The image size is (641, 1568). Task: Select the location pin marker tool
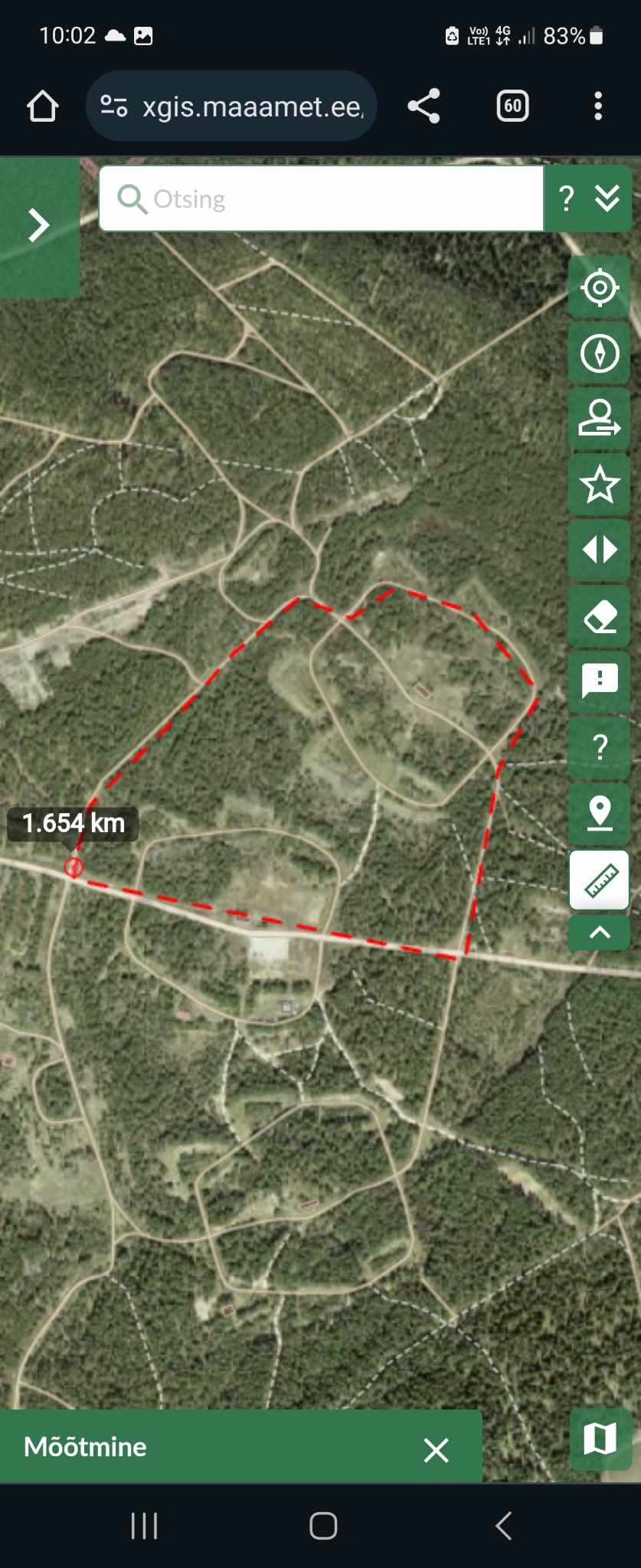click(600, 812)
